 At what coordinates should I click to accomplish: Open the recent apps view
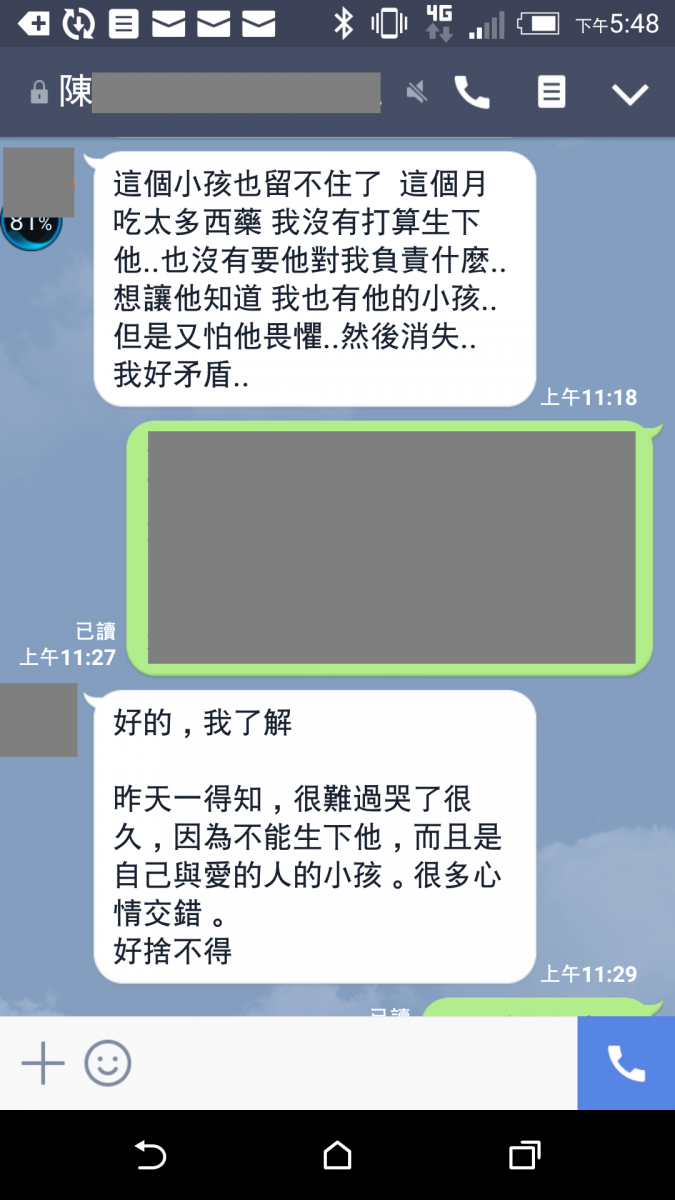[524, 1156]
